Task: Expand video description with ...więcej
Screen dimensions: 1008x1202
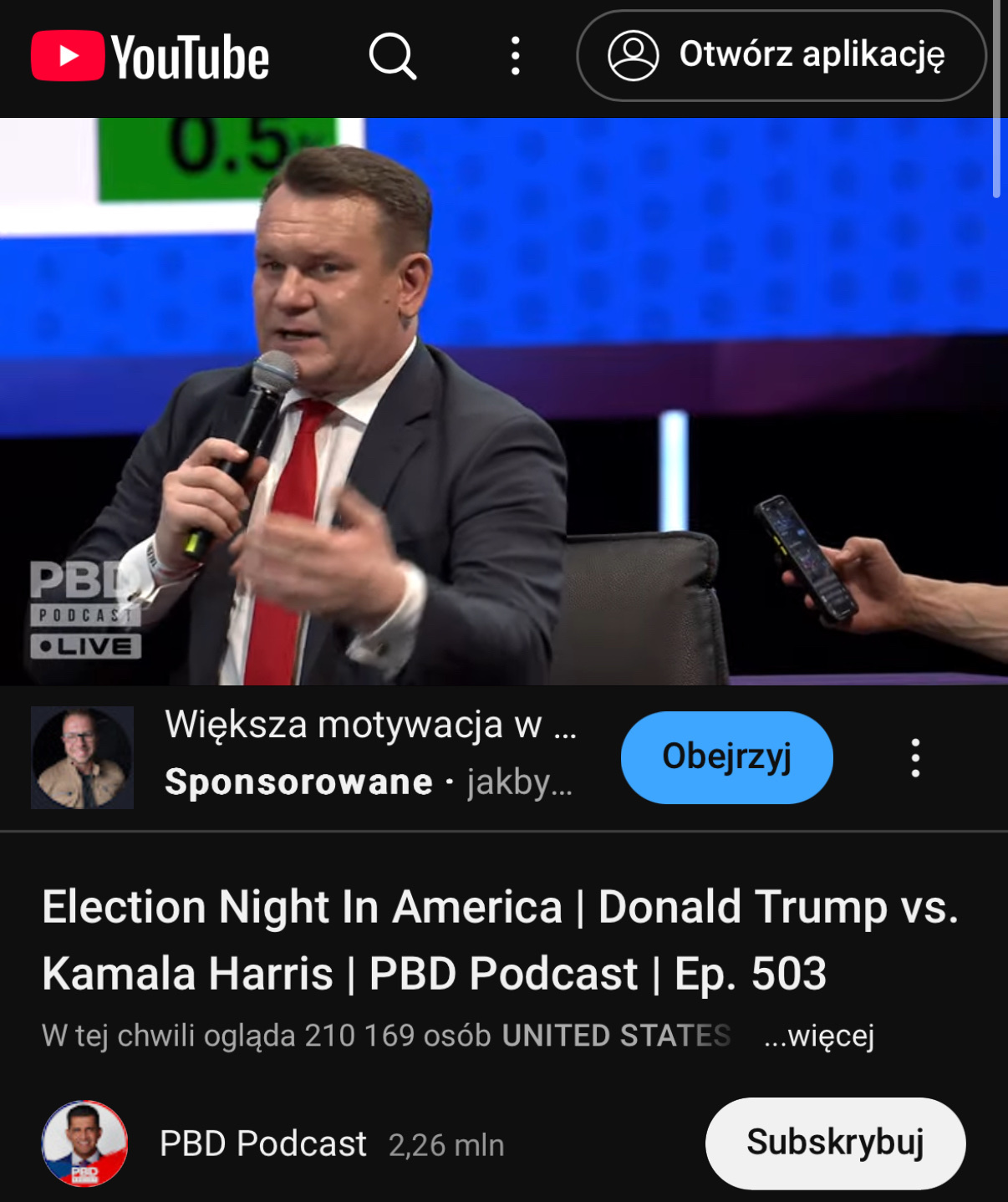Action: point(818,1036)
